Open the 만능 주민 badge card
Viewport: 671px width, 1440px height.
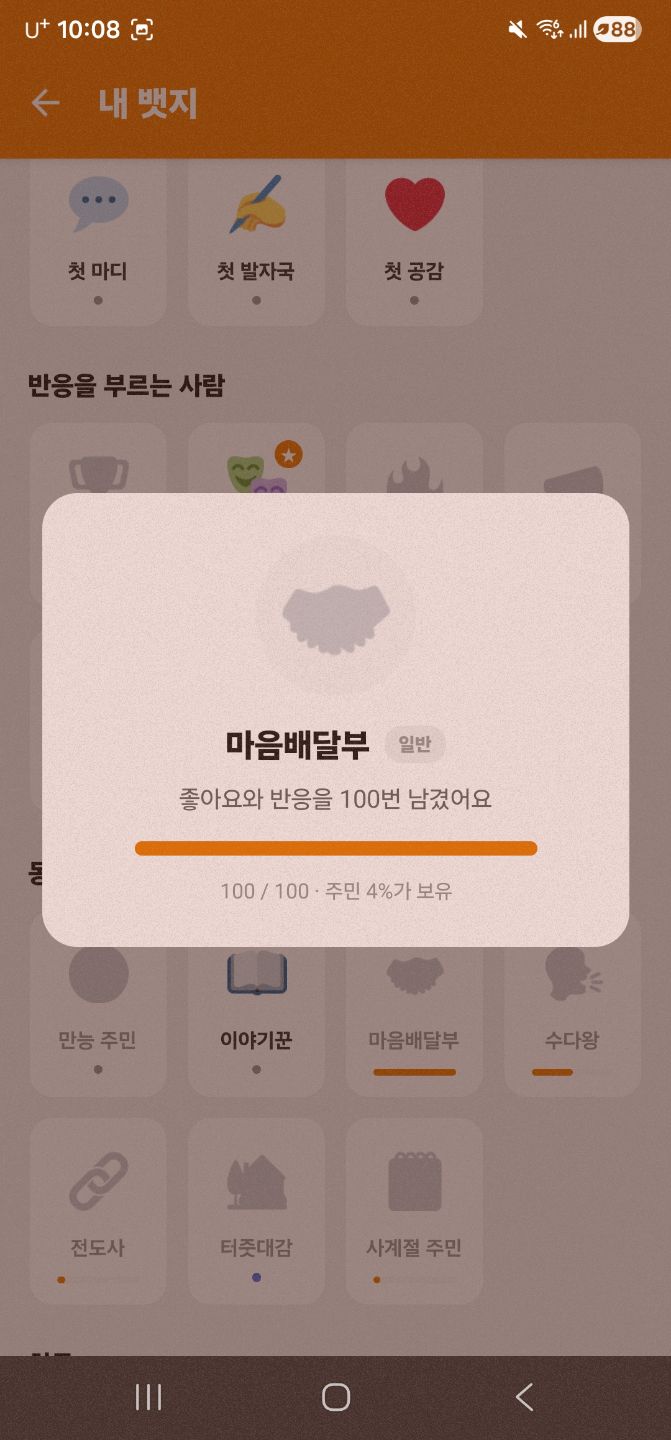pos(98,1010)
